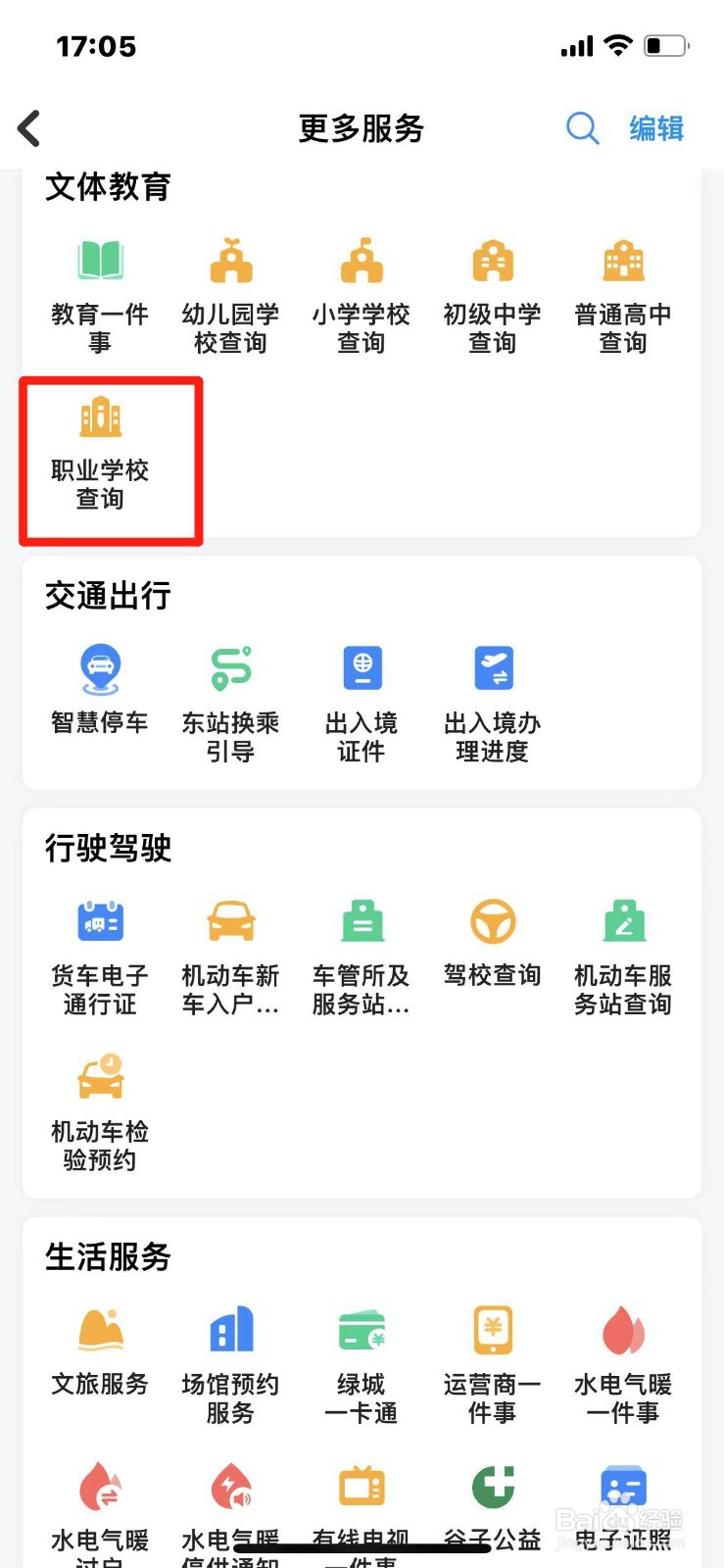Tap the back arrow to return
Viewport: 724px width, 1568px height.
[29, 128]
